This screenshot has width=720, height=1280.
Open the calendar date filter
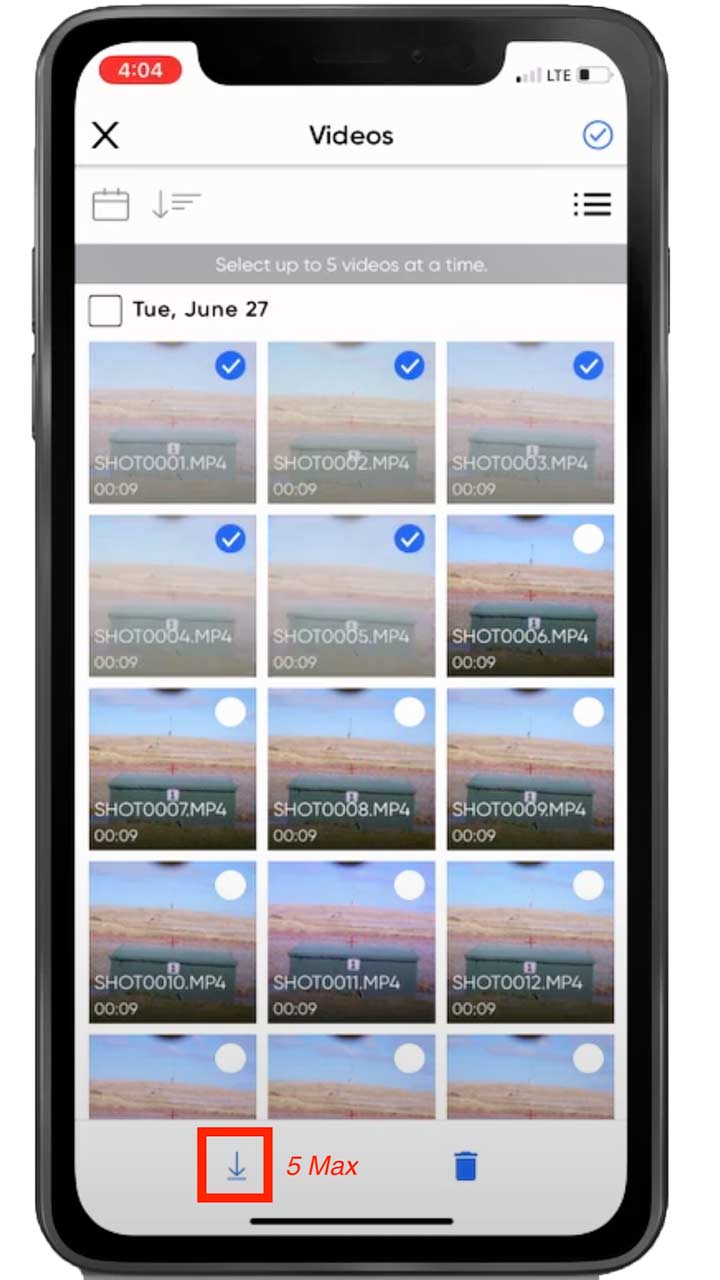tap(111, 205)
